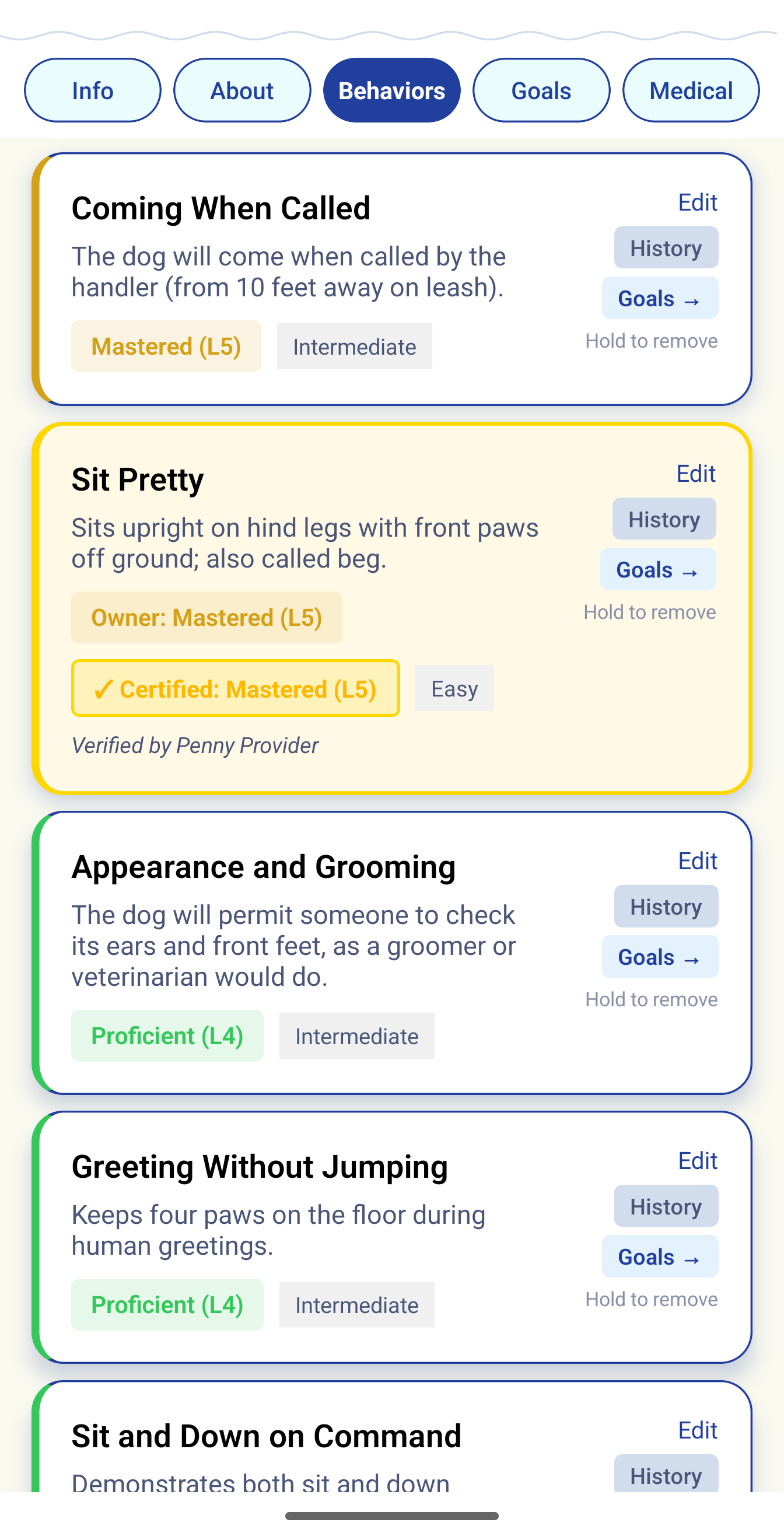View the Medical tab
This screenshot has height=1540, width=784.
coord(691,90)
